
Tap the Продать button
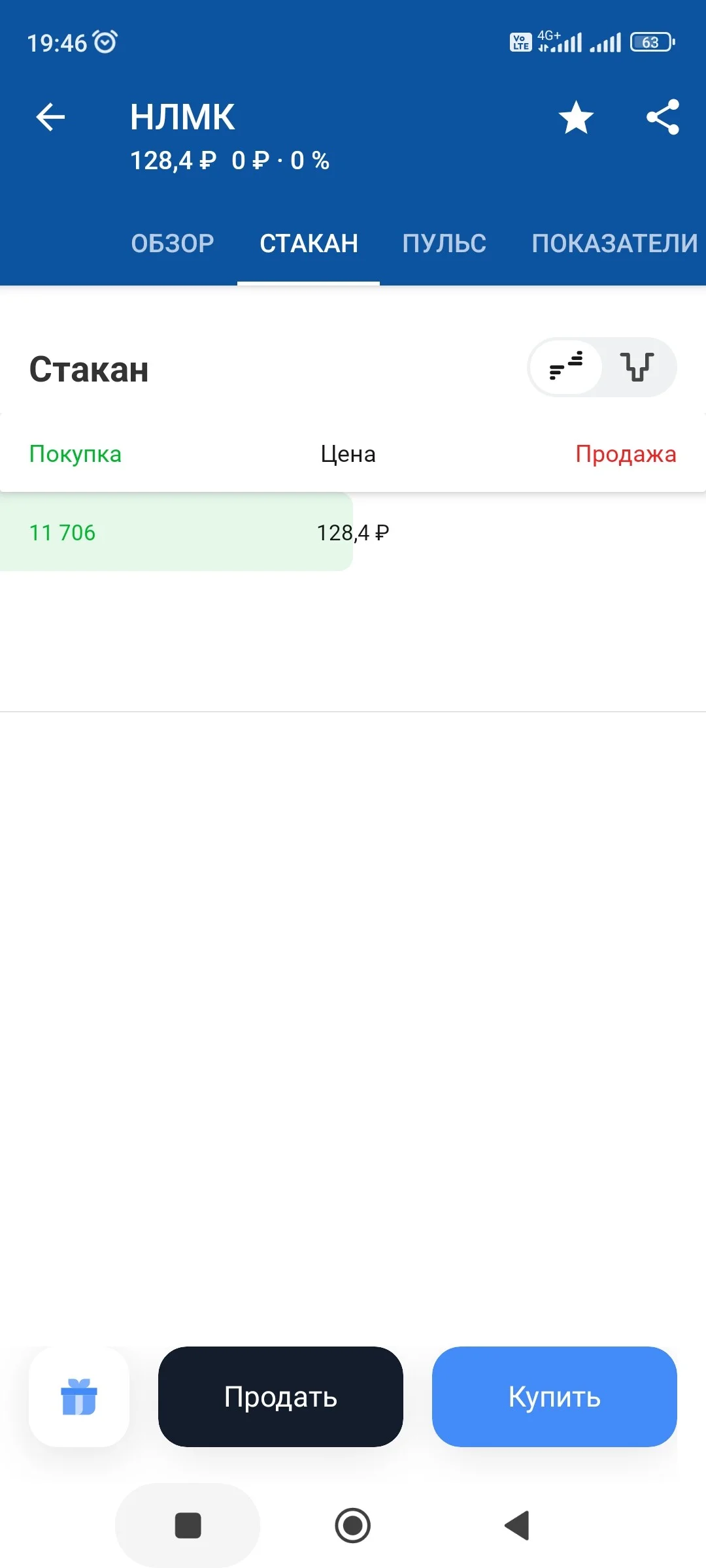click(x=280, y=1397)
